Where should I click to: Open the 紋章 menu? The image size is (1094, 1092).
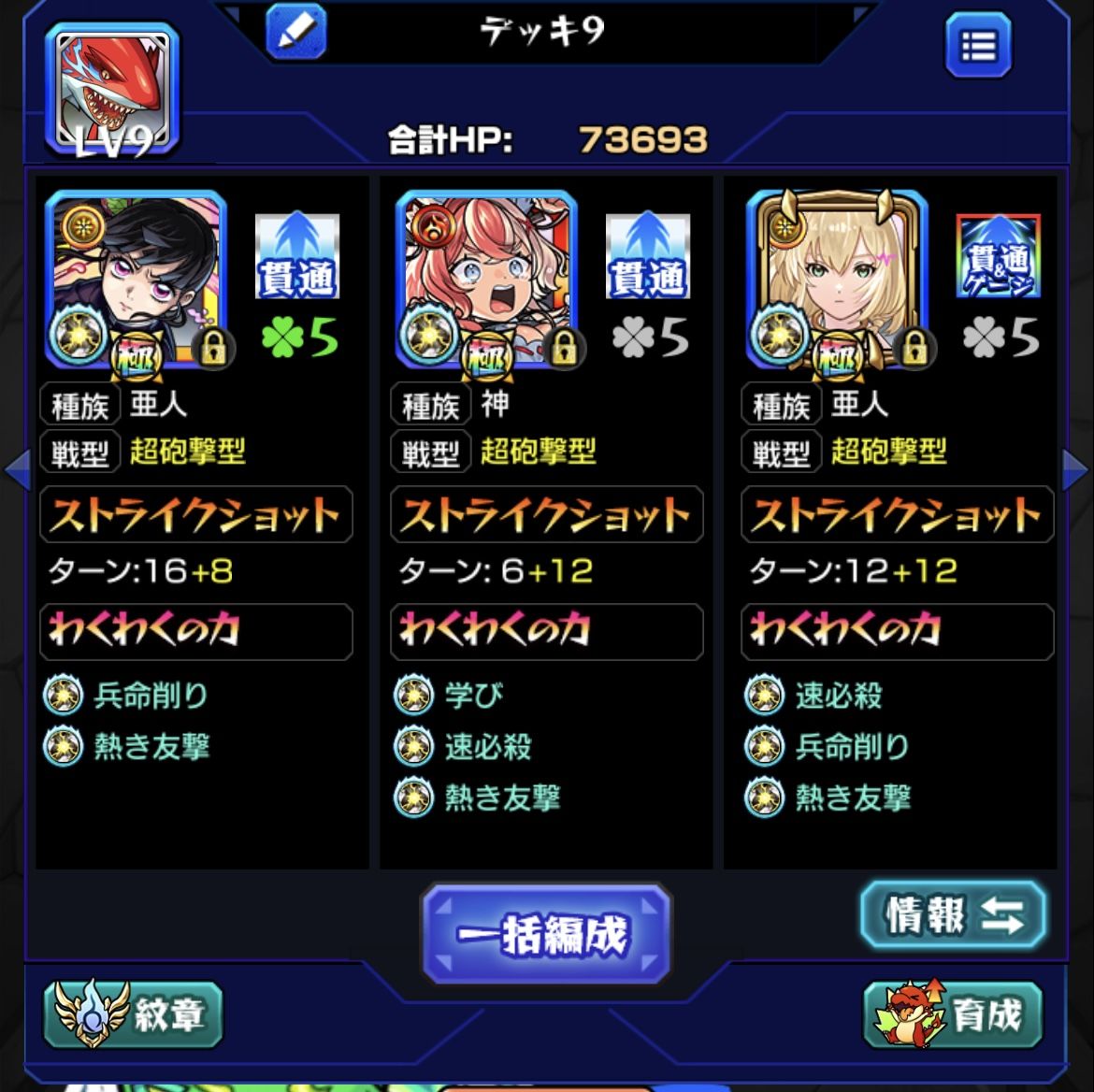(133, 1015)
